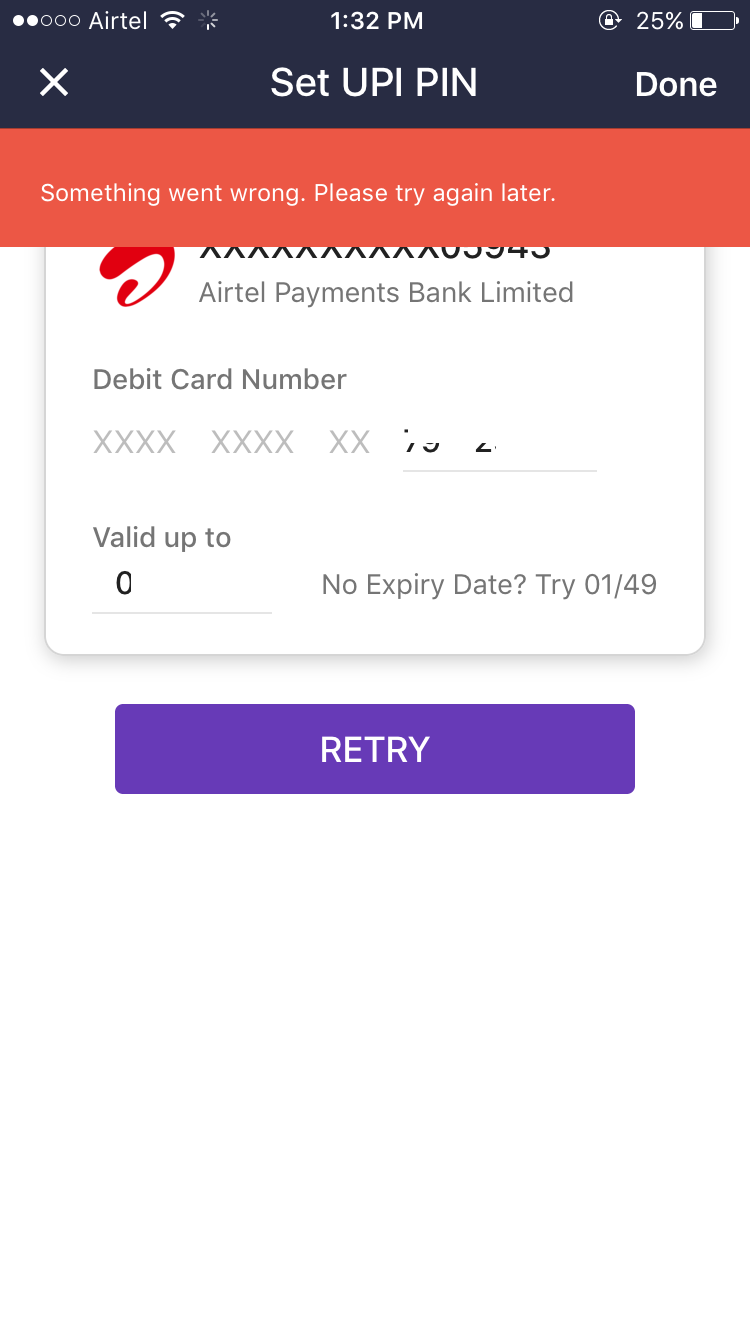Tap the RETRY button

(374, 749)
